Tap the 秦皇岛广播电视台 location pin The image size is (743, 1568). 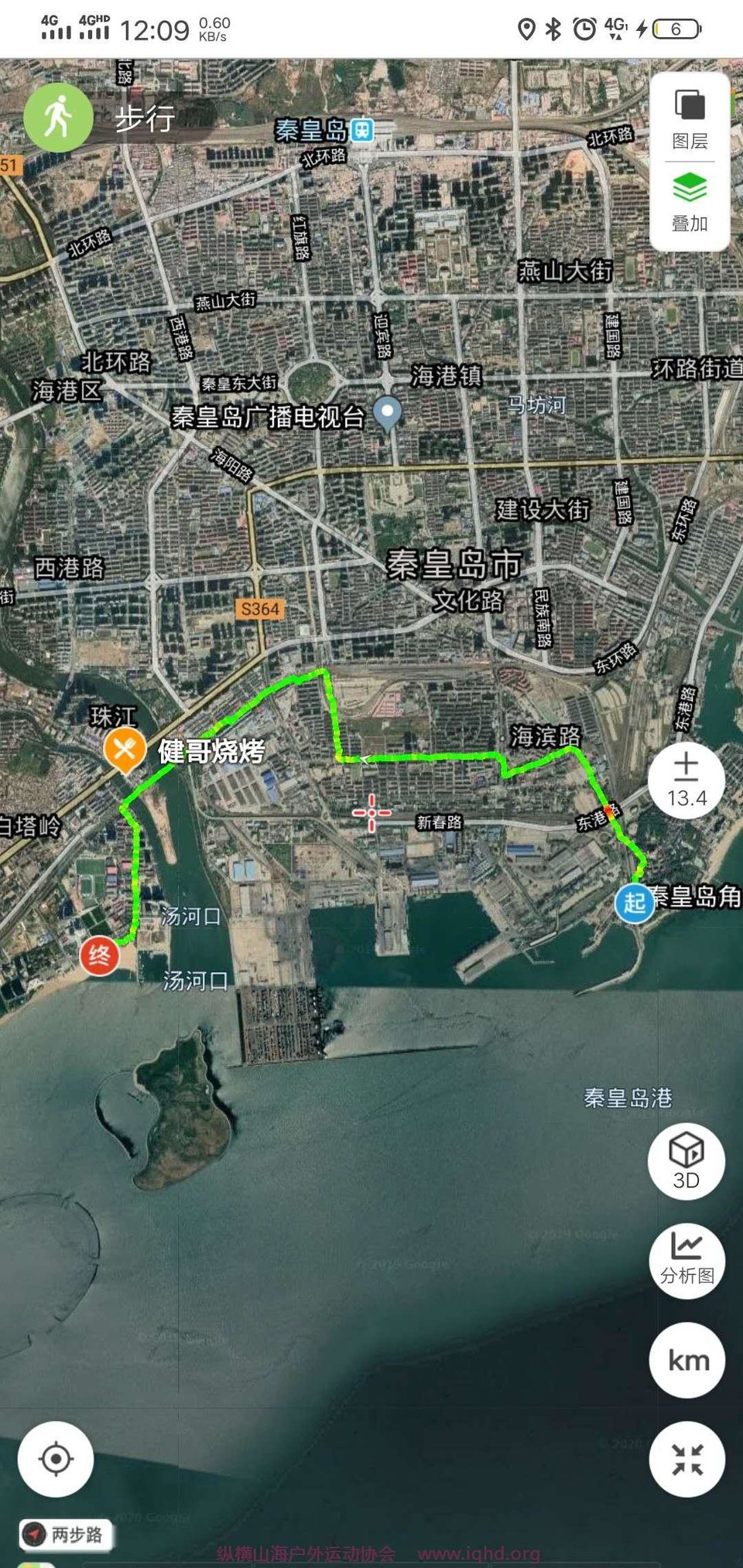pyautogui.click(x=388, y=414)
